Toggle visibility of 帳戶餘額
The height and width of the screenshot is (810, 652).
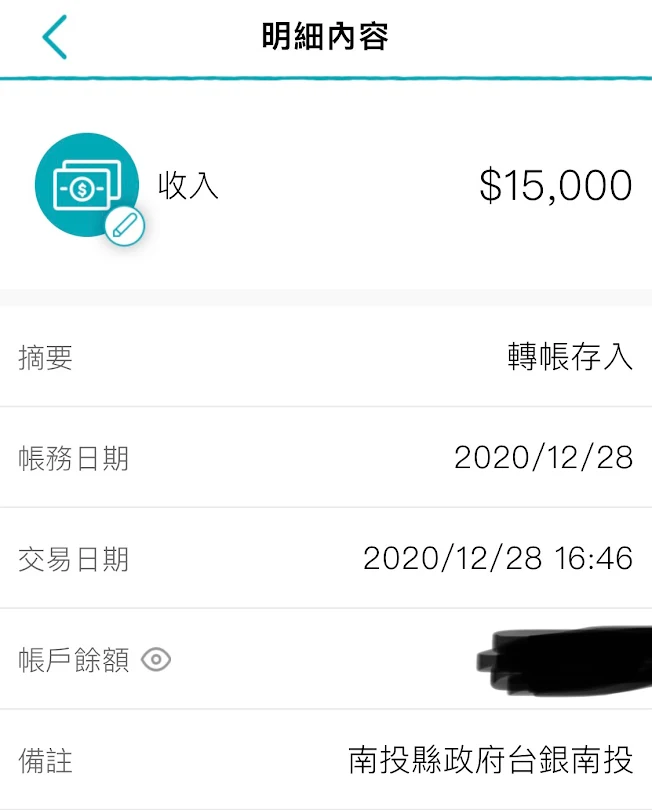(x=157, y=660)
